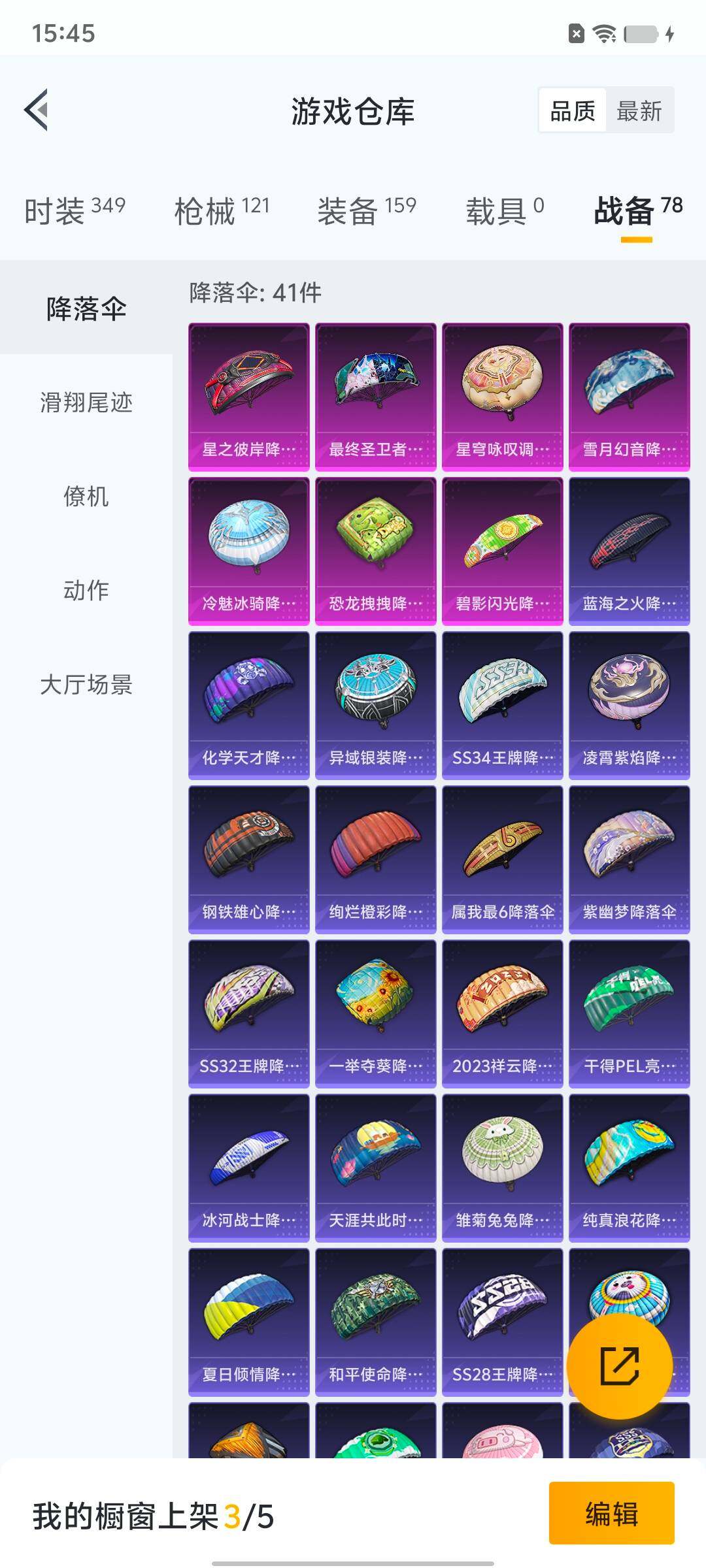The image size is (706, 1568).
Task: Select the 动作 category
Action: click(86, 591)
